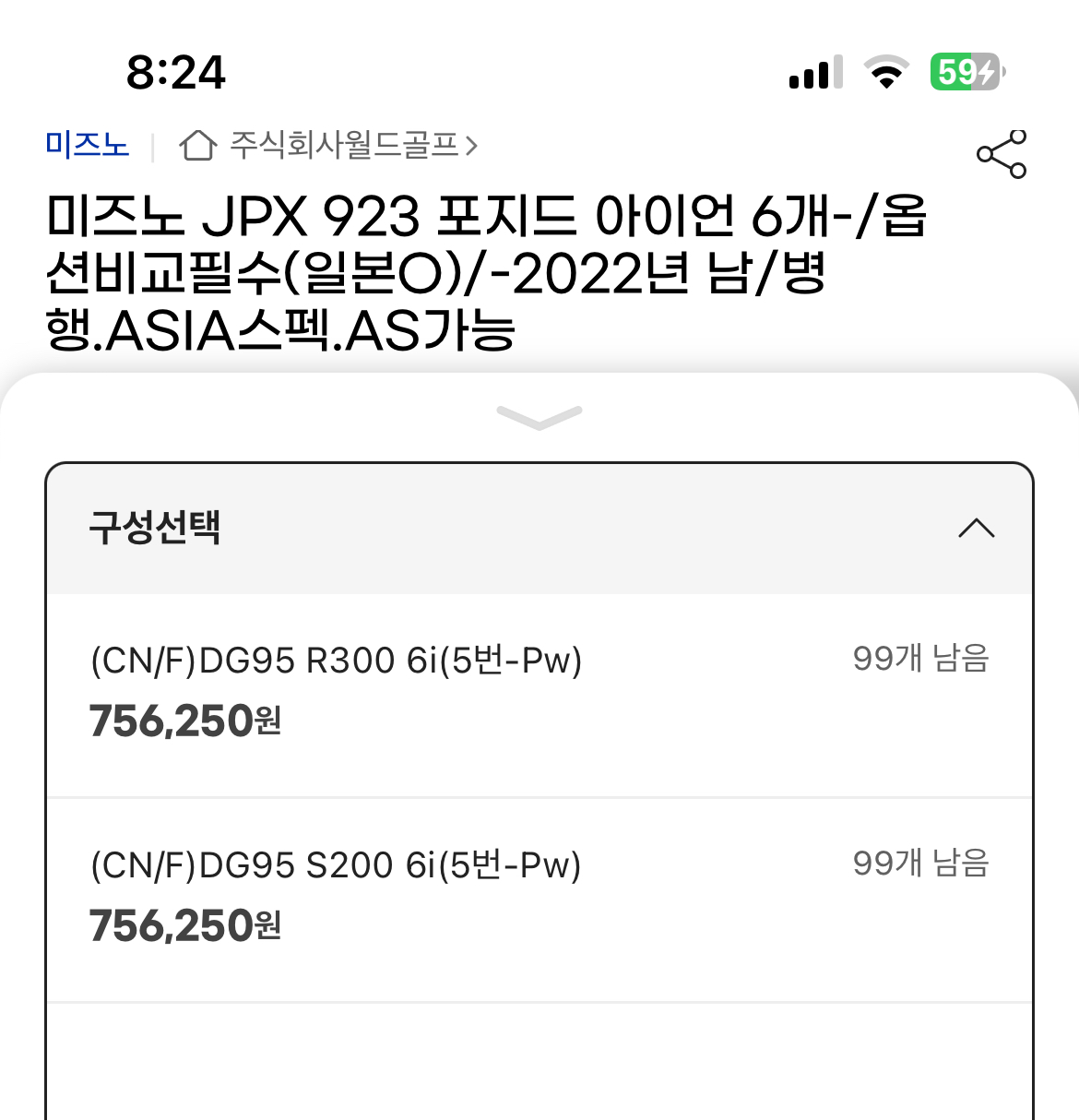Visit the 주식회사월드골프 seller store

[x=342, y=146]
